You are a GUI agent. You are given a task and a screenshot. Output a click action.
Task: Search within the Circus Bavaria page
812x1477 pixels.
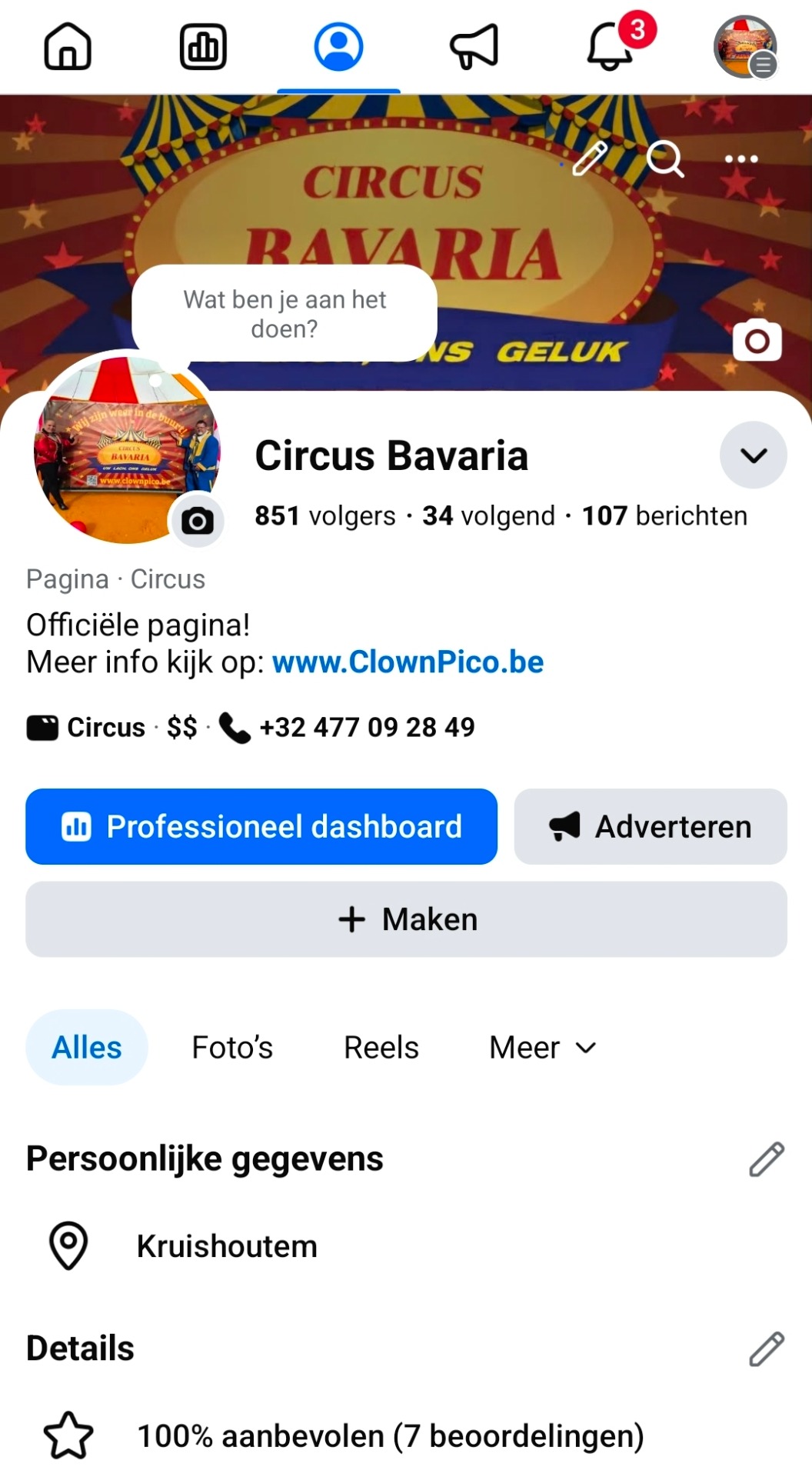coord(665,159)
